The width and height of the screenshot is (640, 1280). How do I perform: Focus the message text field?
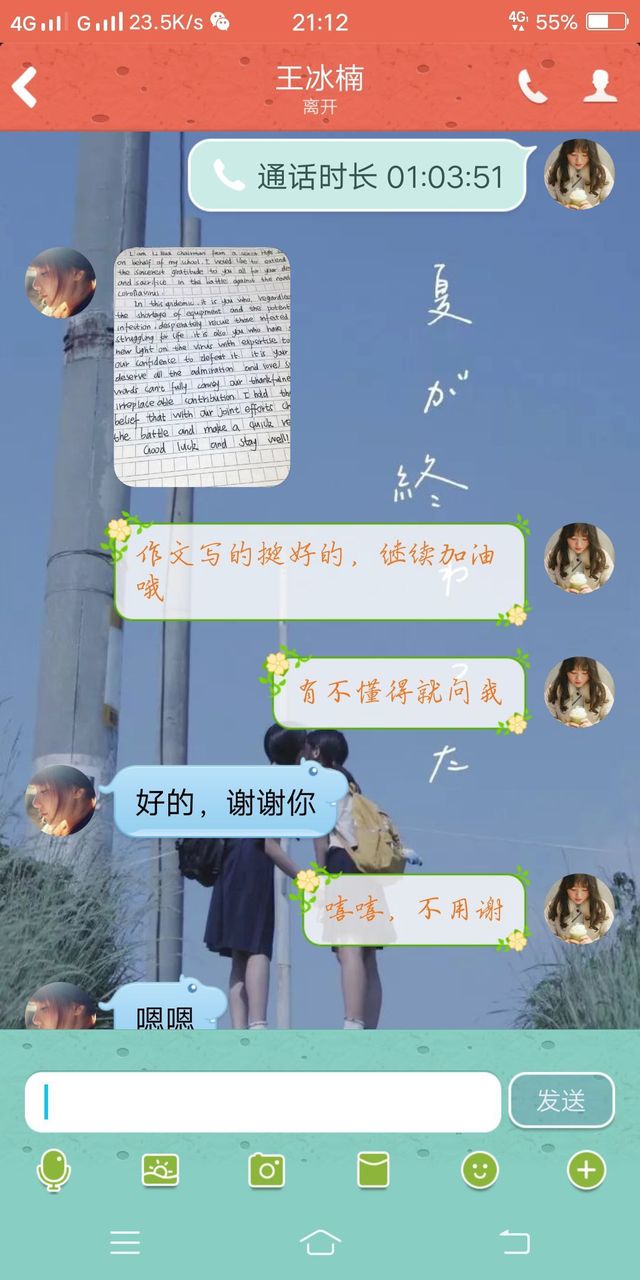click(262, 1102)
